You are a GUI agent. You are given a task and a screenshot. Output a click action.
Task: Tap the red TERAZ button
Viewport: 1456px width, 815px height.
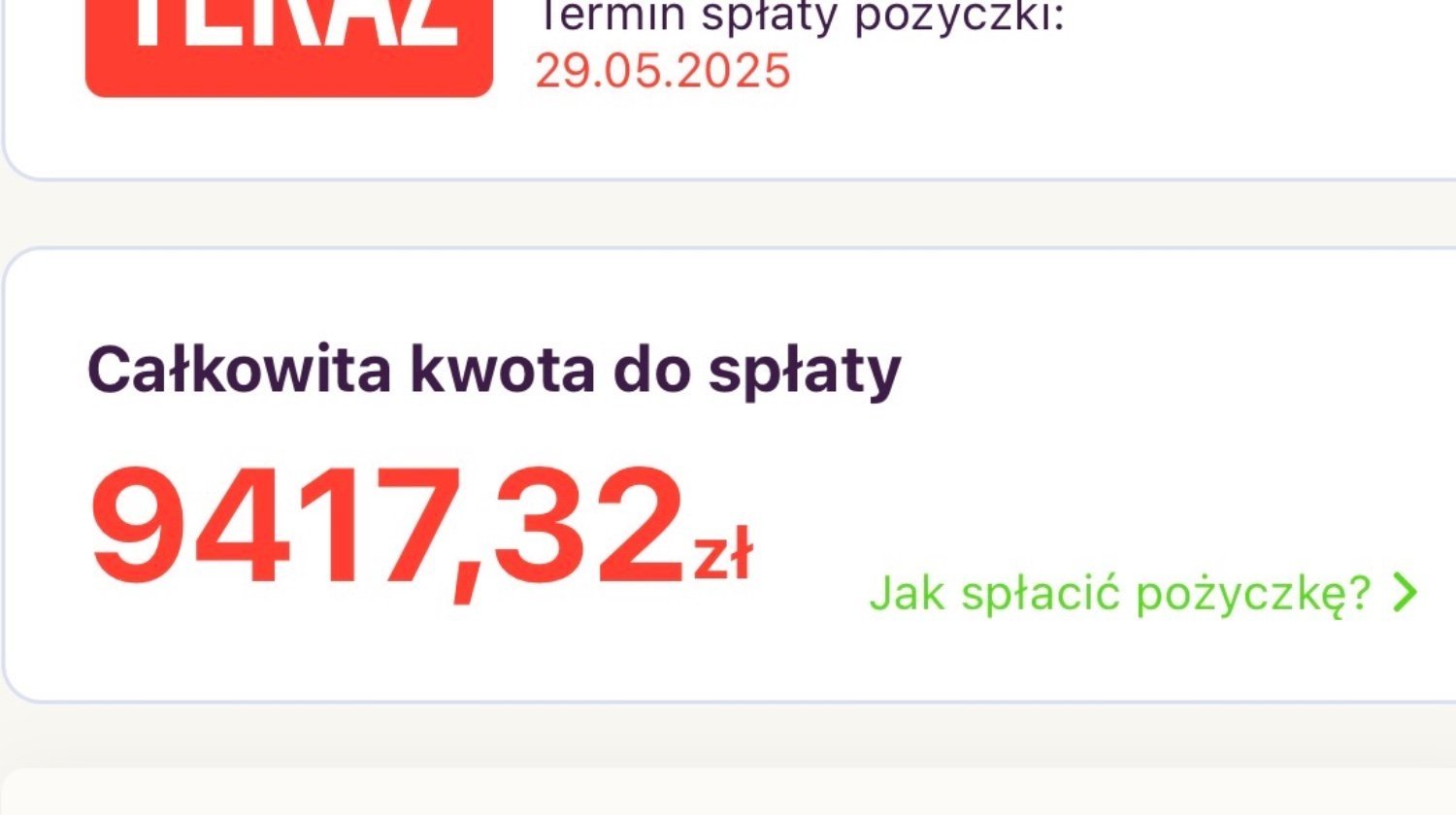tap(289, 44)
